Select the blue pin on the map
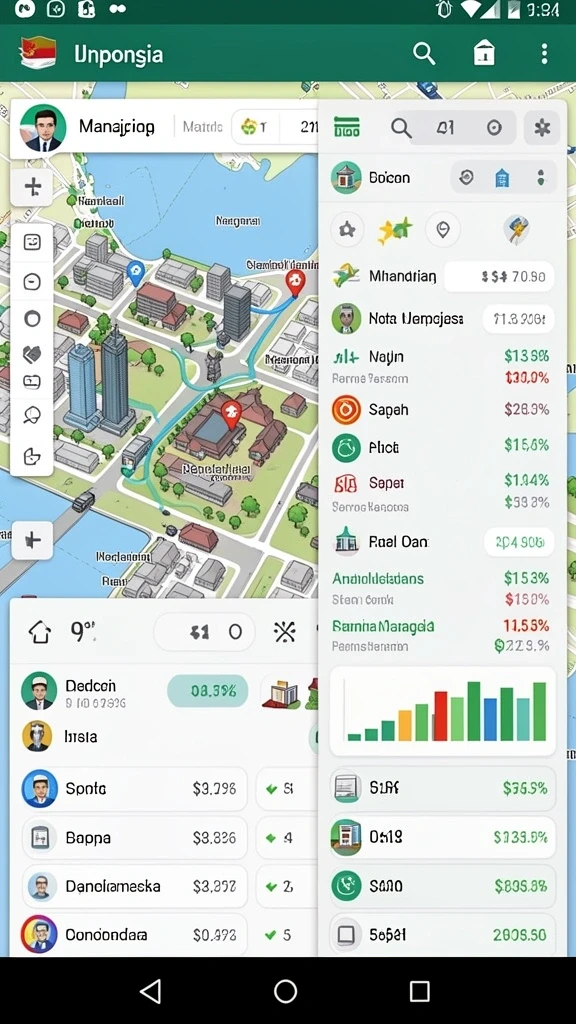Screen dimensions: 576x1024 (x=135, y=273)
